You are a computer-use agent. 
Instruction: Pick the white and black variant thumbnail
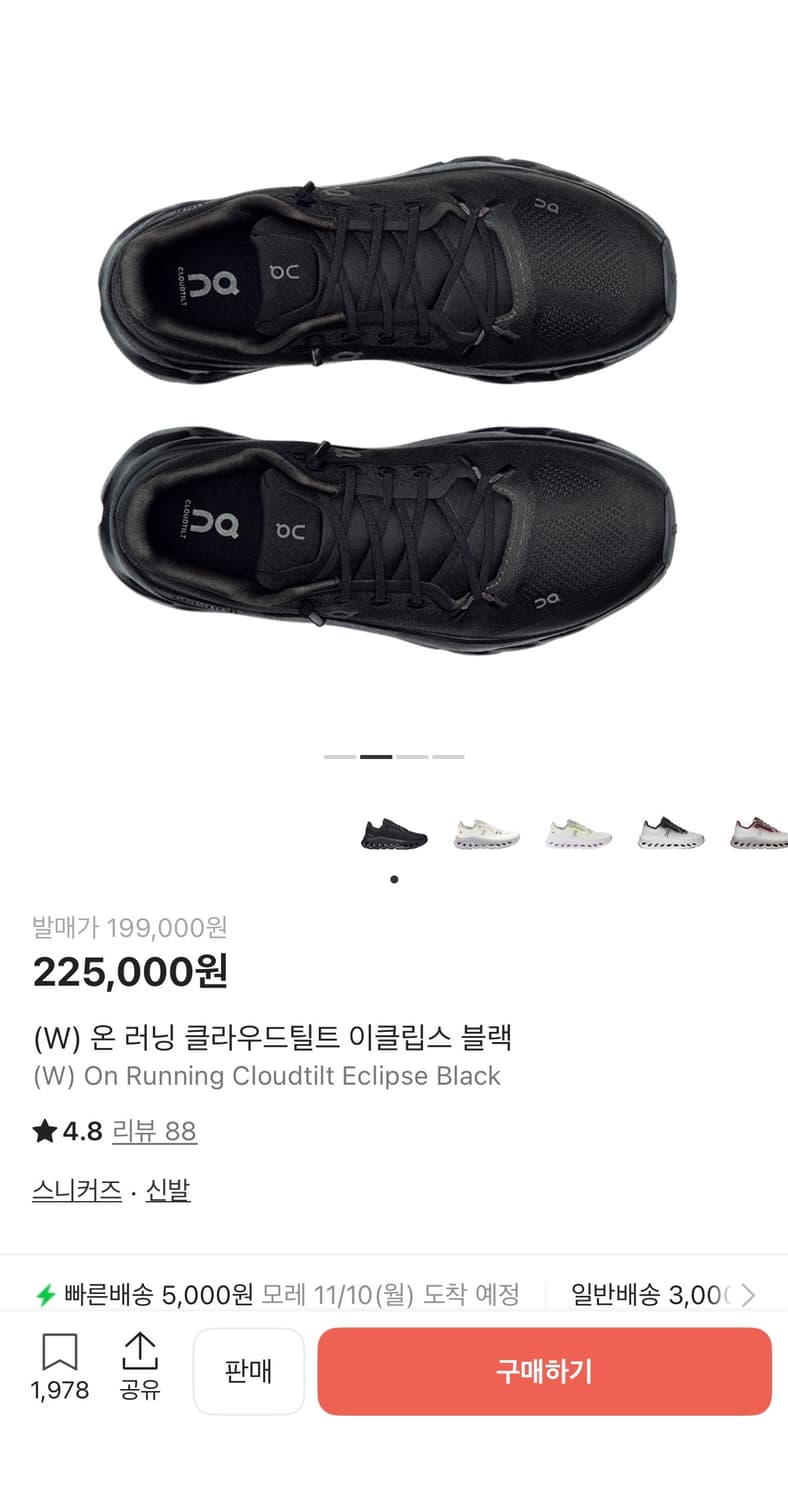[x=668, y=835]
